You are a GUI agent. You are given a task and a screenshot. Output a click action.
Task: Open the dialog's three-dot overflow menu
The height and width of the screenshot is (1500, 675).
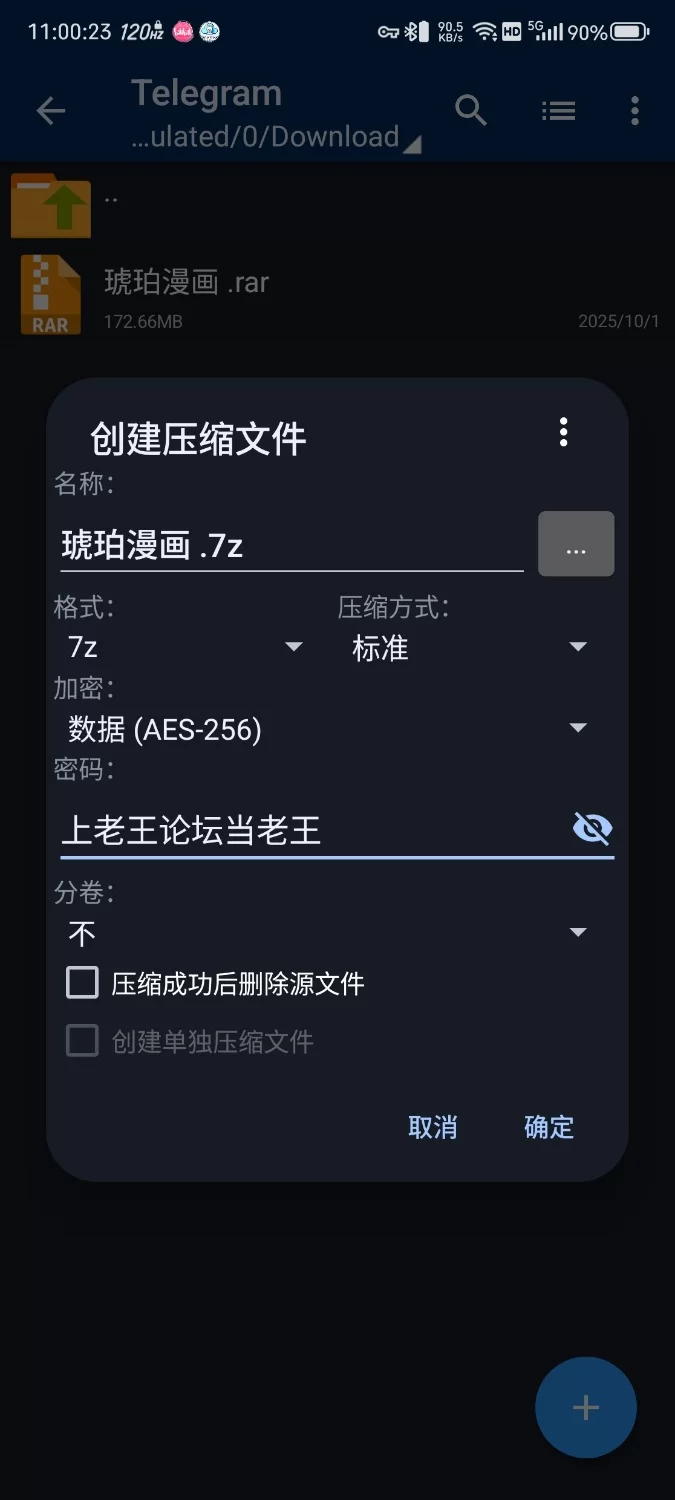(564, 432)
